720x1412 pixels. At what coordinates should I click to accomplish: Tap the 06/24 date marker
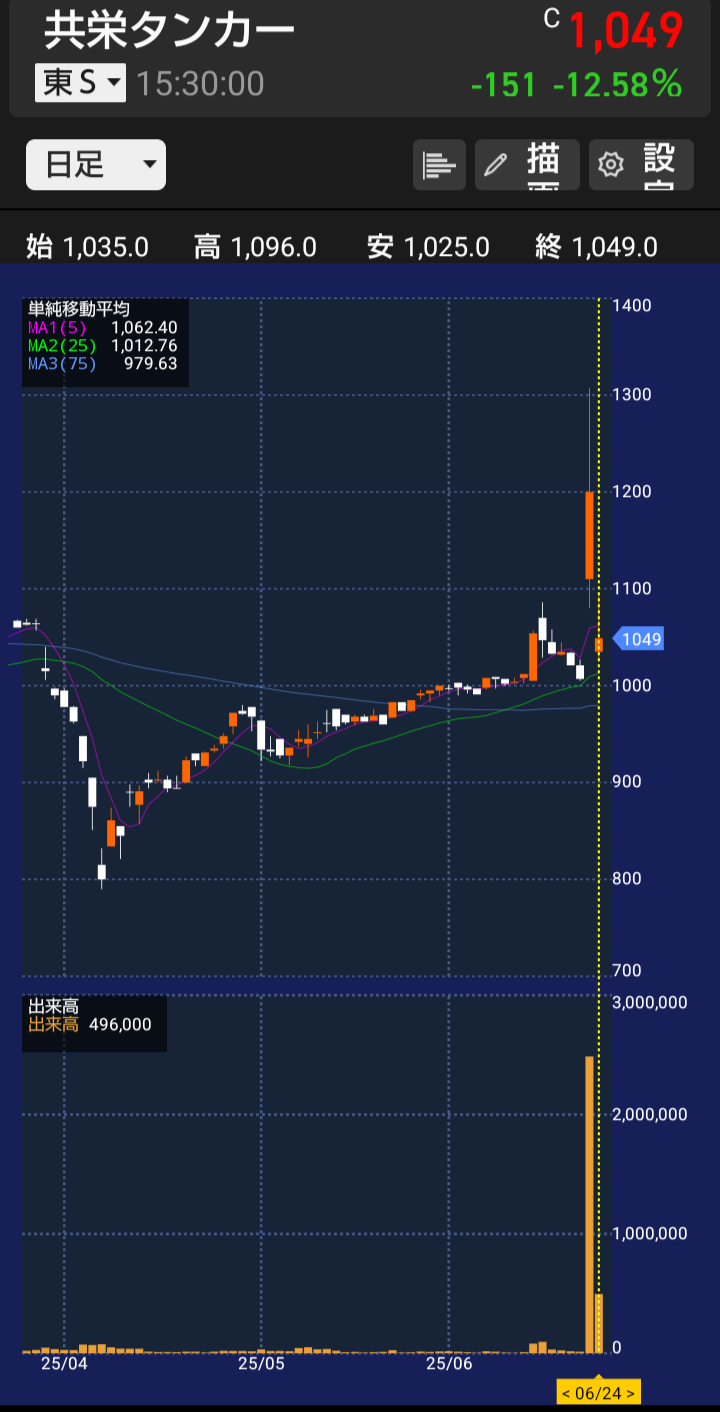pos(598,1392)
